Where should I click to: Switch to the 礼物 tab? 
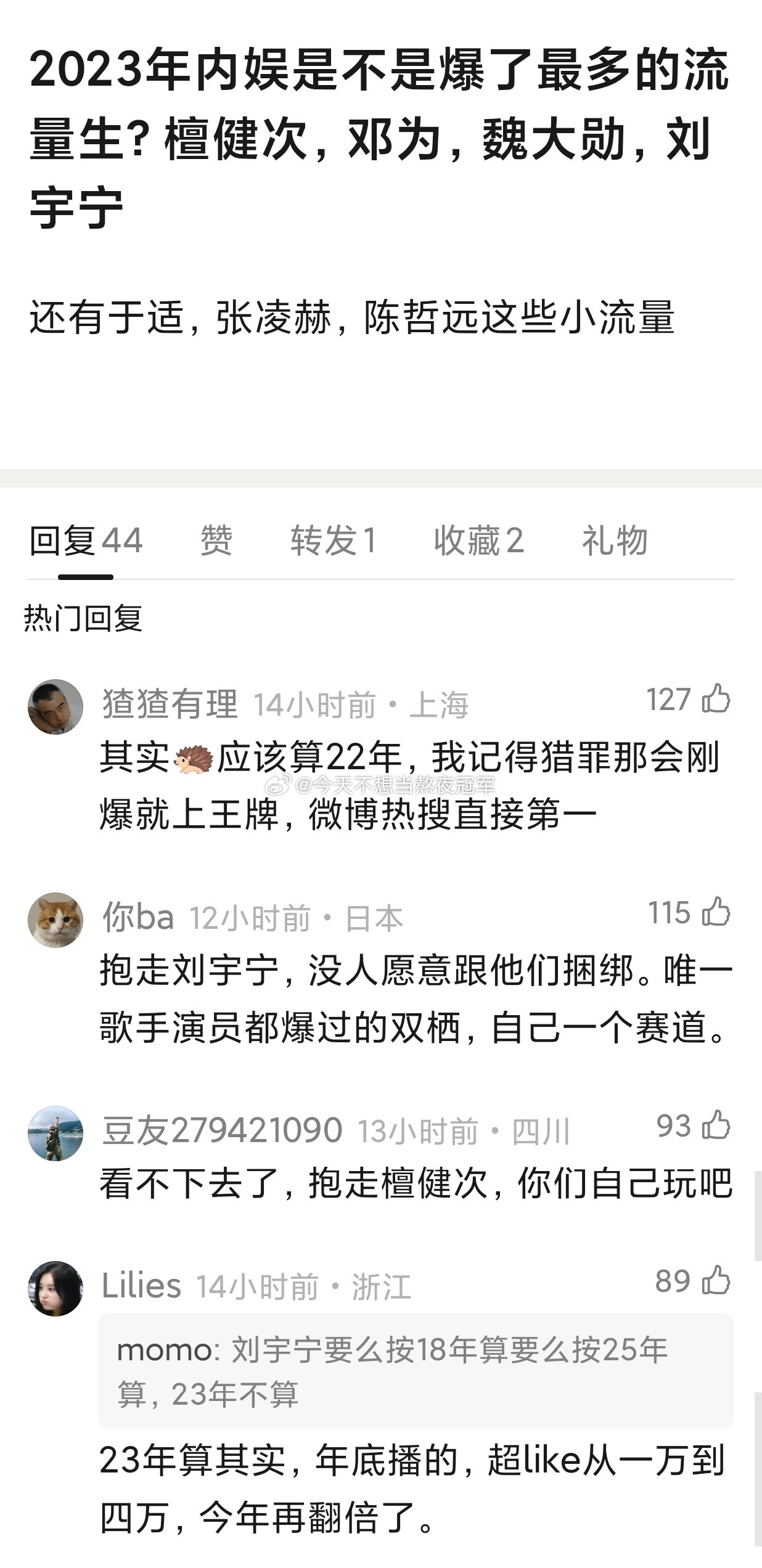[x=617, y=543]
